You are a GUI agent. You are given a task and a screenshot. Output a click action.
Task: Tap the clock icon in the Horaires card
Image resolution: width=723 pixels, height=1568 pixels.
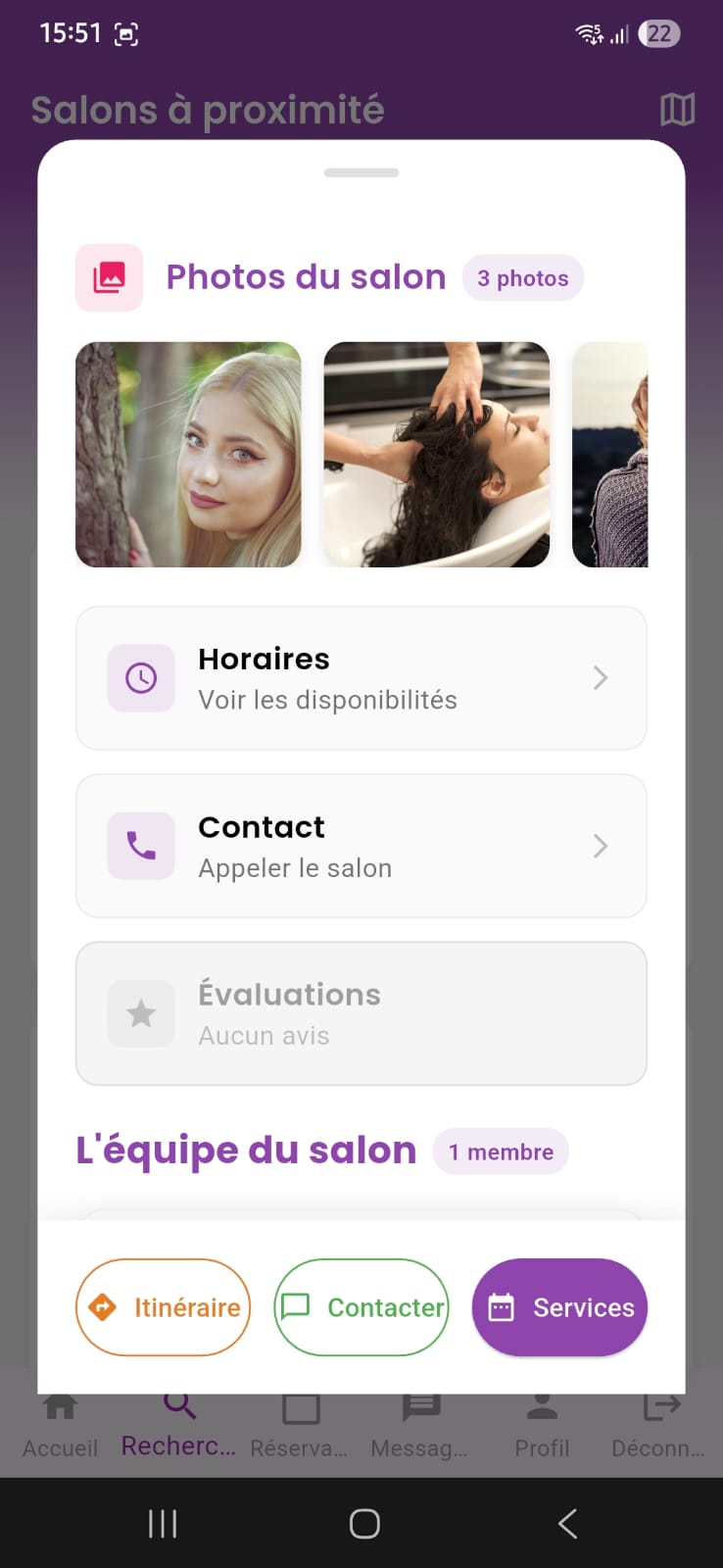[140, 678]
